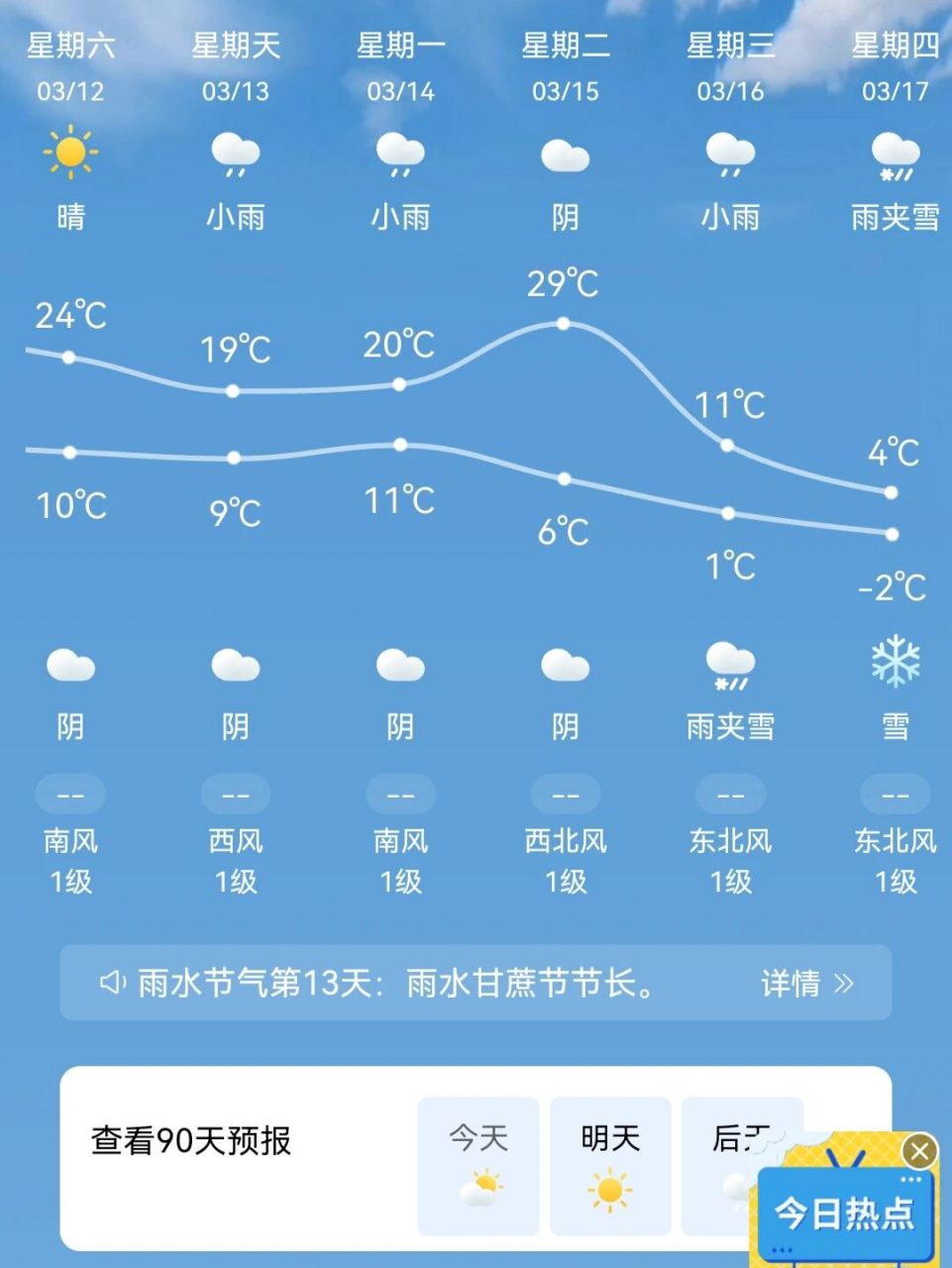Open the 后天 forecast tab

(741, 1139)
